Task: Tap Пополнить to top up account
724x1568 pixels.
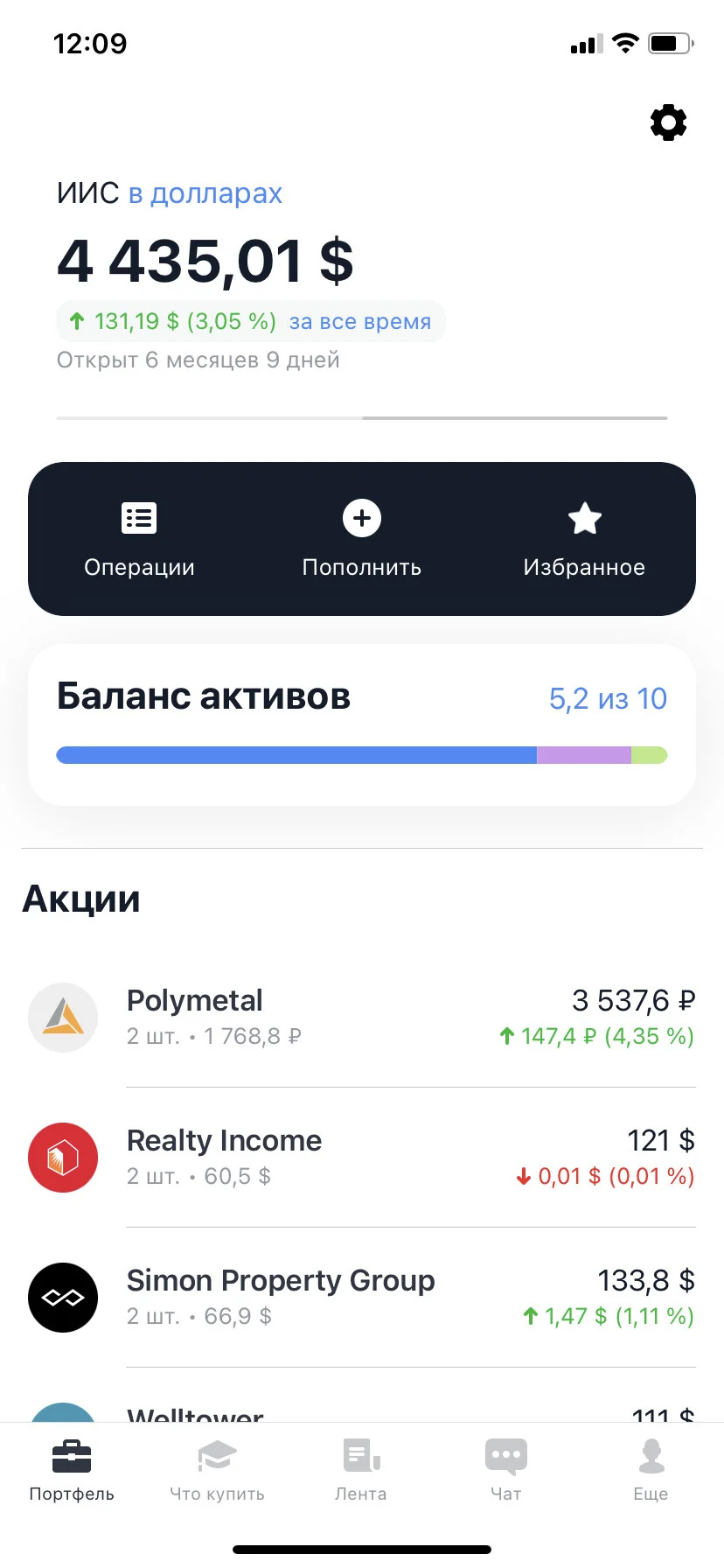Action: pos(362,540)
